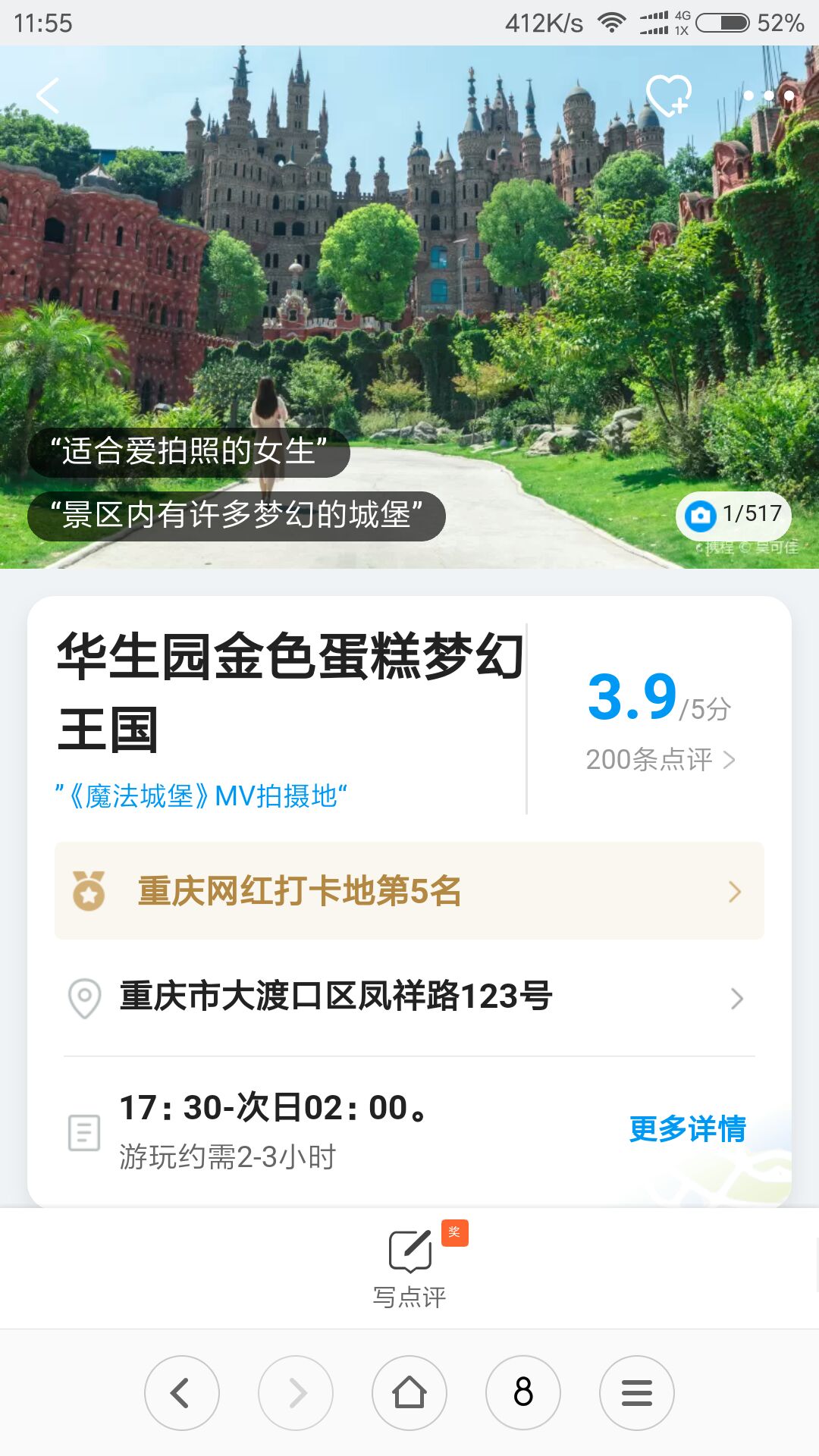Tap 更多详情 for more details

click(687, 1129)
